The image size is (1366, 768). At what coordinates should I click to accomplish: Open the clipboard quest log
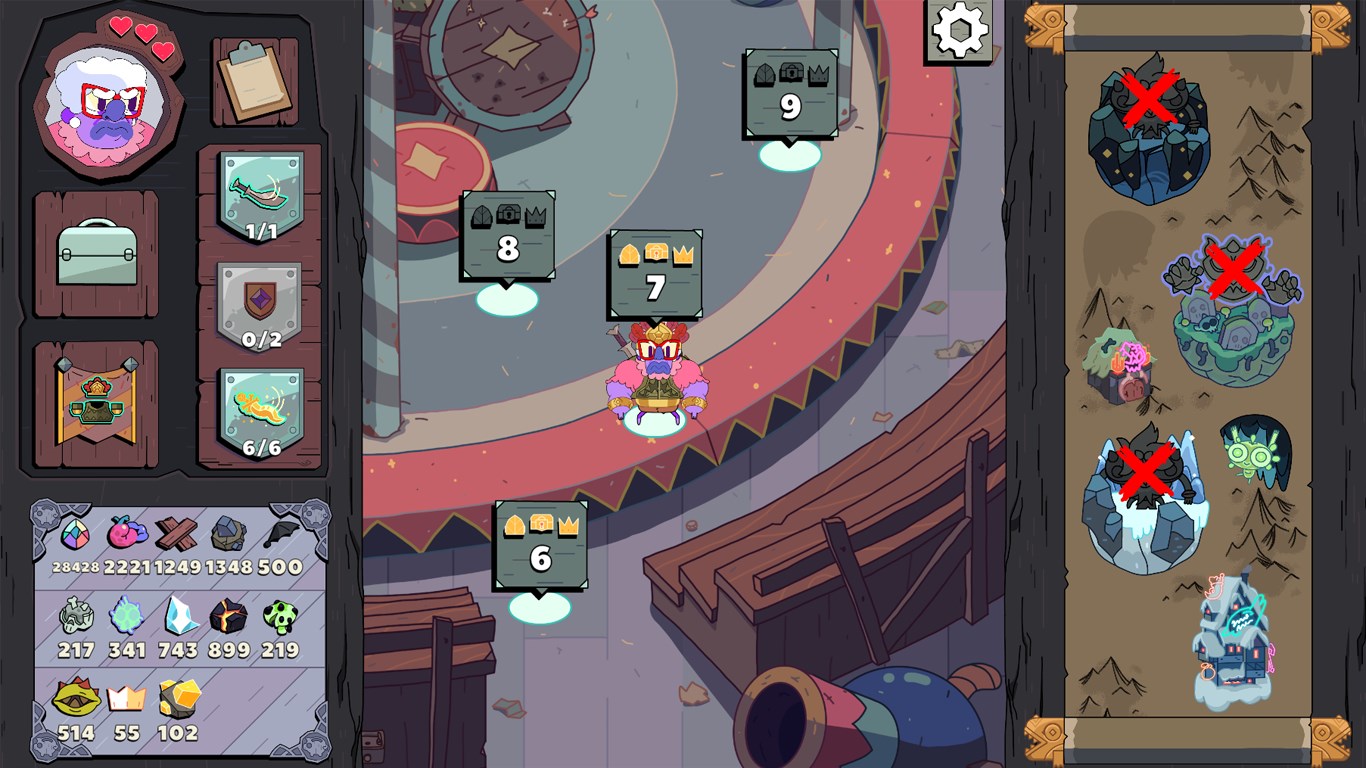point(255,82)
